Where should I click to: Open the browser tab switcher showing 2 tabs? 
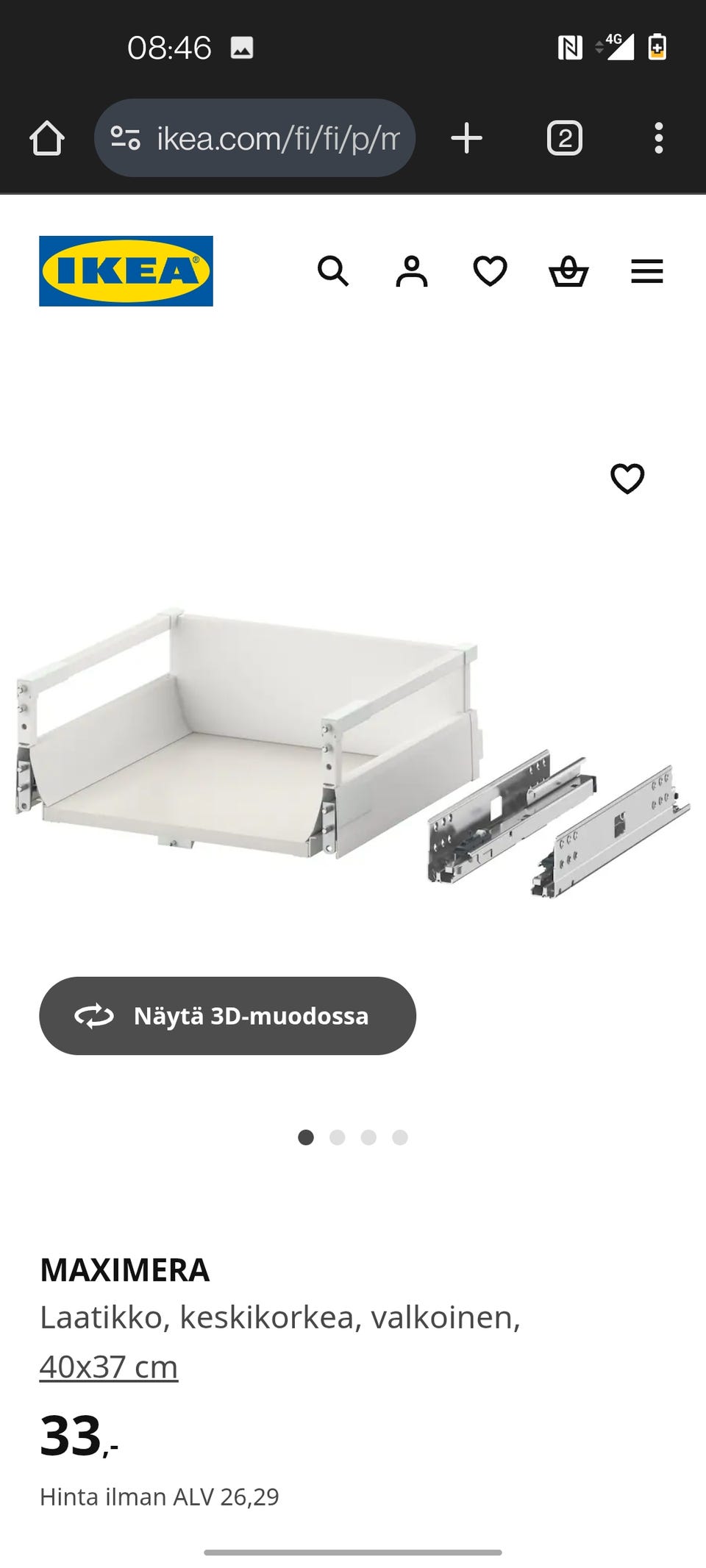pos(565,138)
